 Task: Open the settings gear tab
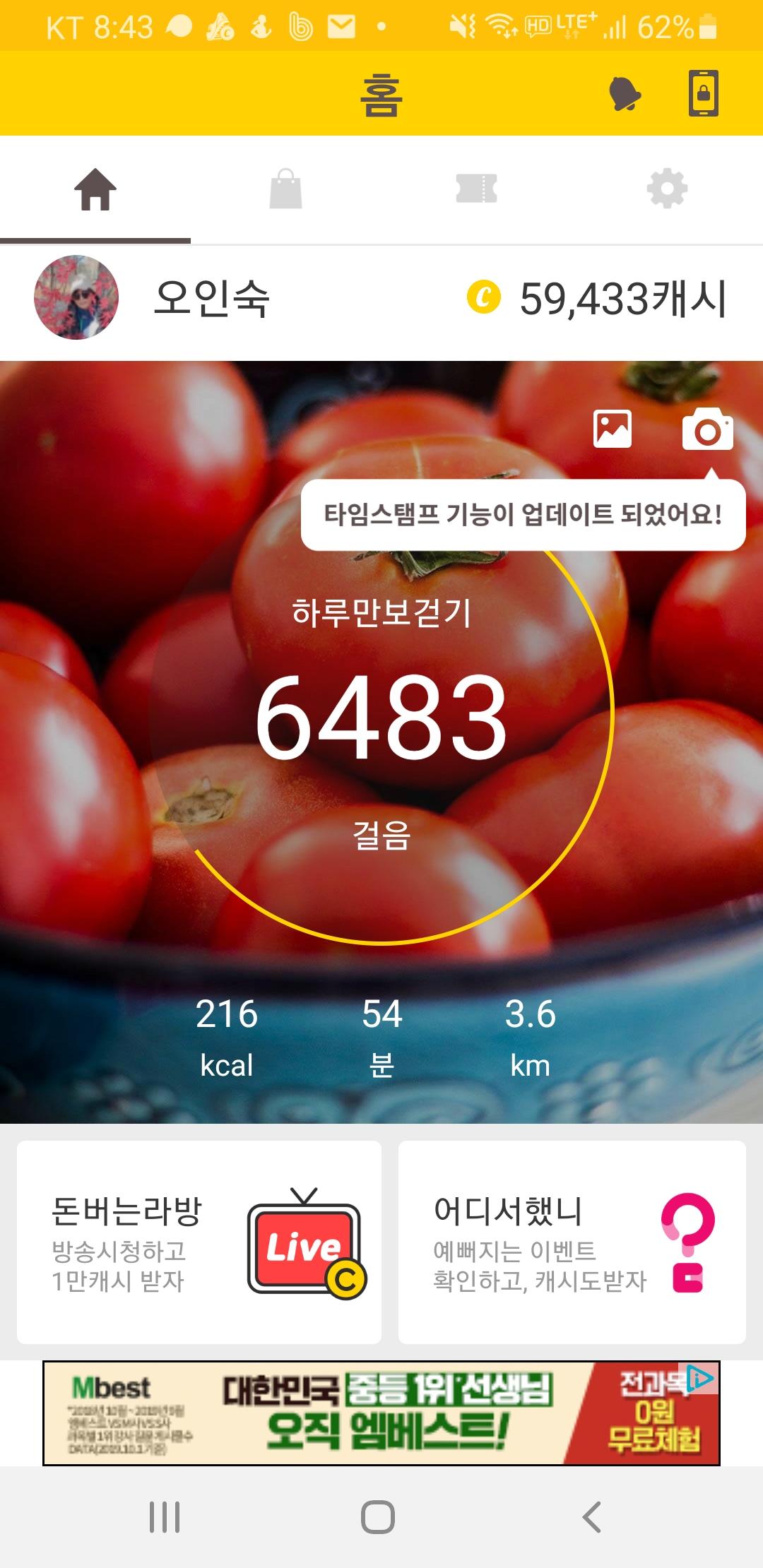click(x=667, y=189)
